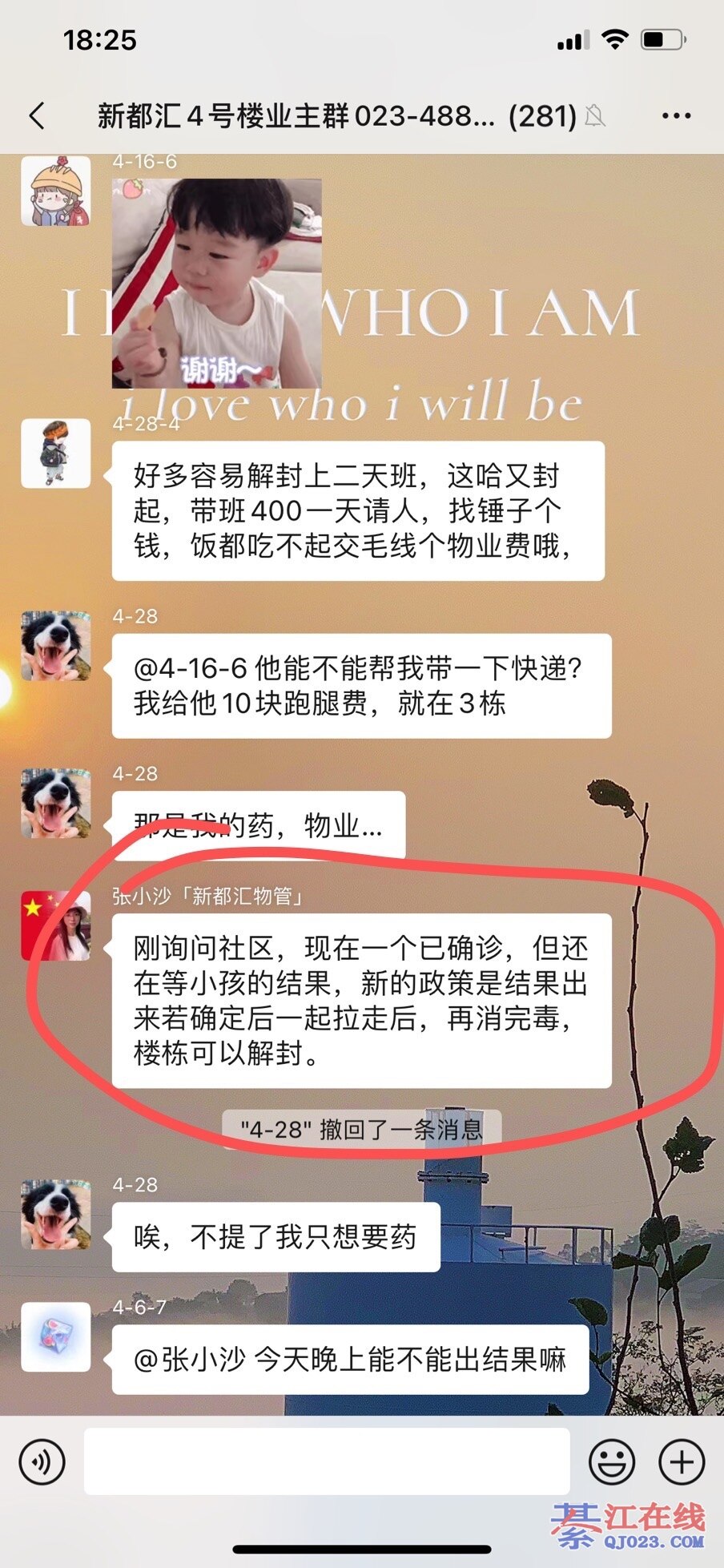Open the group chat overflow menu

(x=676, y=116)
